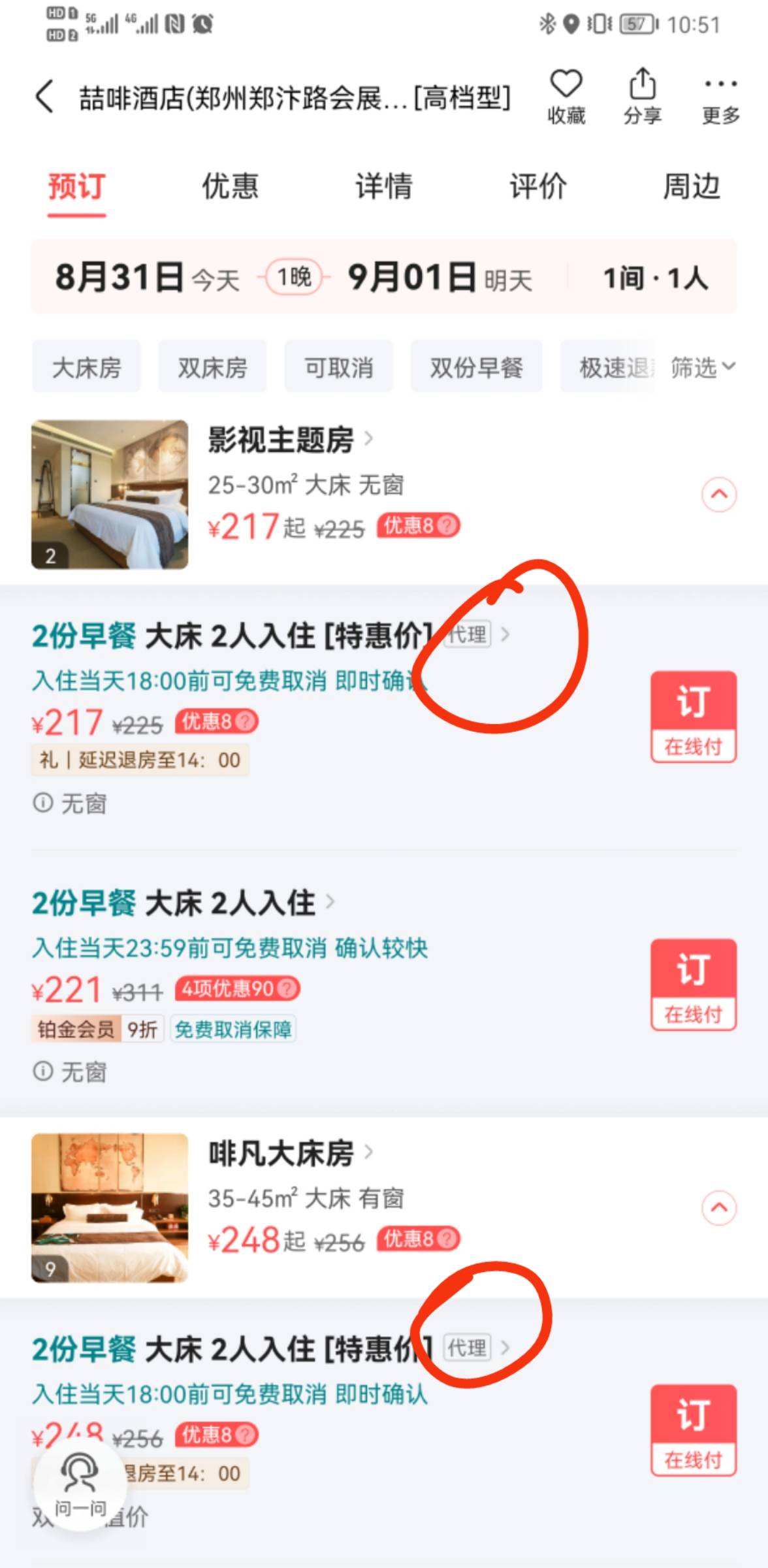
Task: Collapse the 啡凡大床房 room options
Action: (719, 1207)
